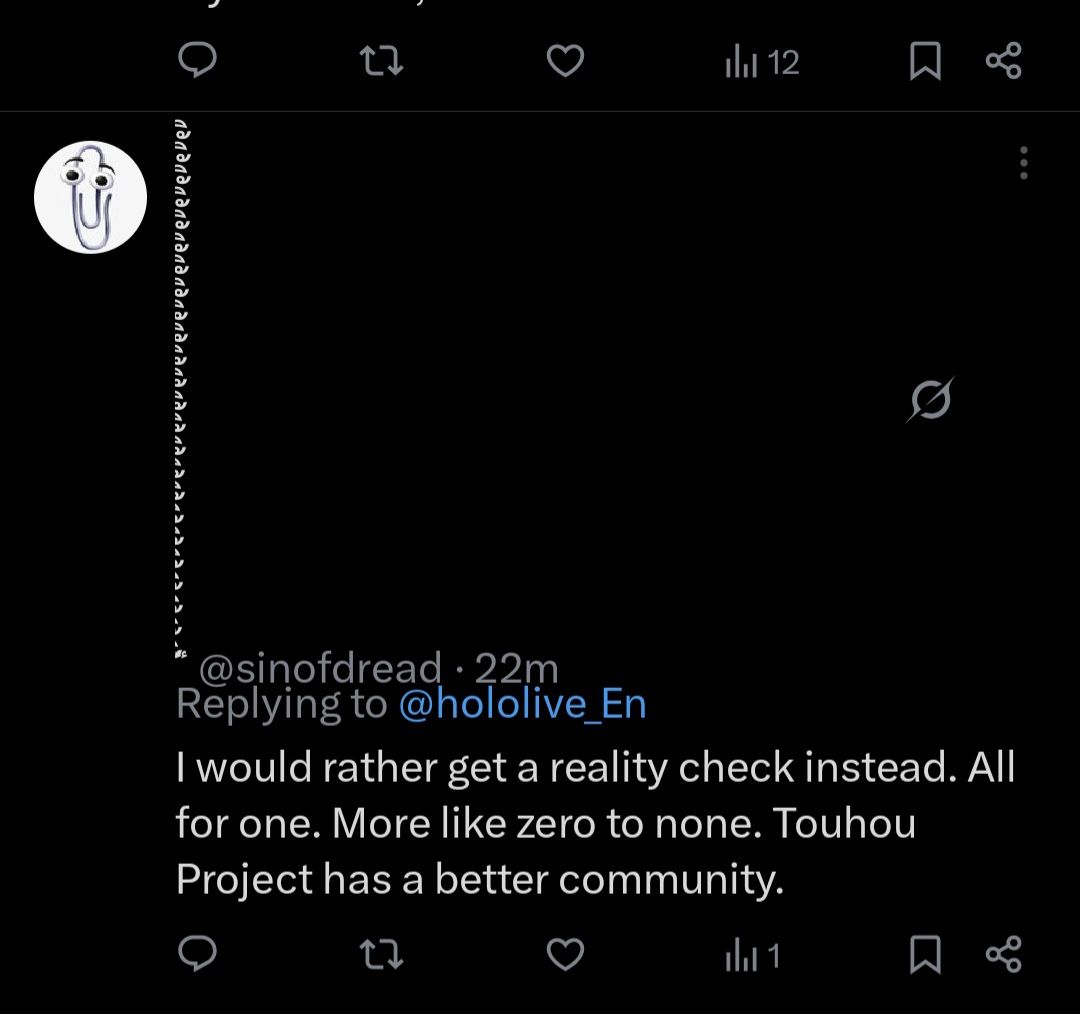Screen dimensions: 1080x1014
Task: Bookmark sinofdread's tweet
Action: 925,955
